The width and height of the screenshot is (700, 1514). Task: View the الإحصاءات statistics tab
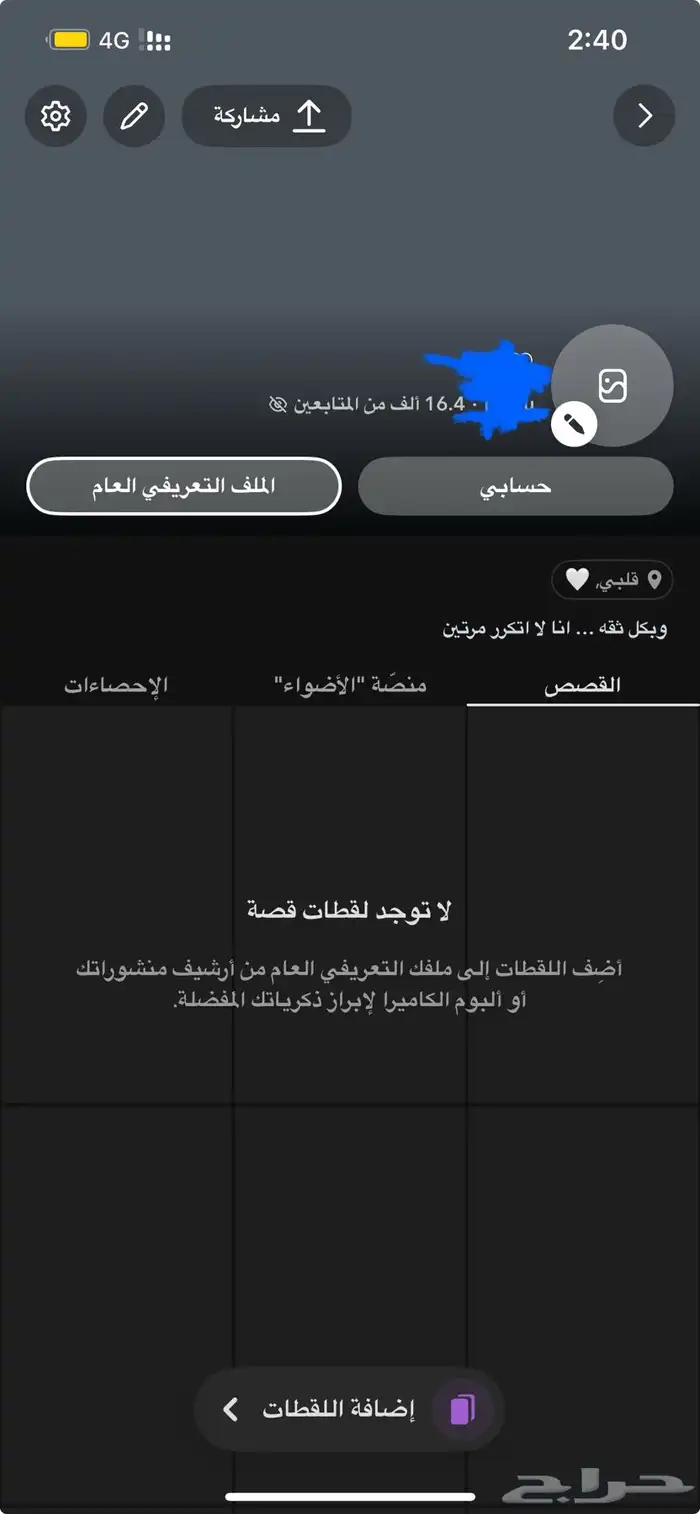click(117, 685)
